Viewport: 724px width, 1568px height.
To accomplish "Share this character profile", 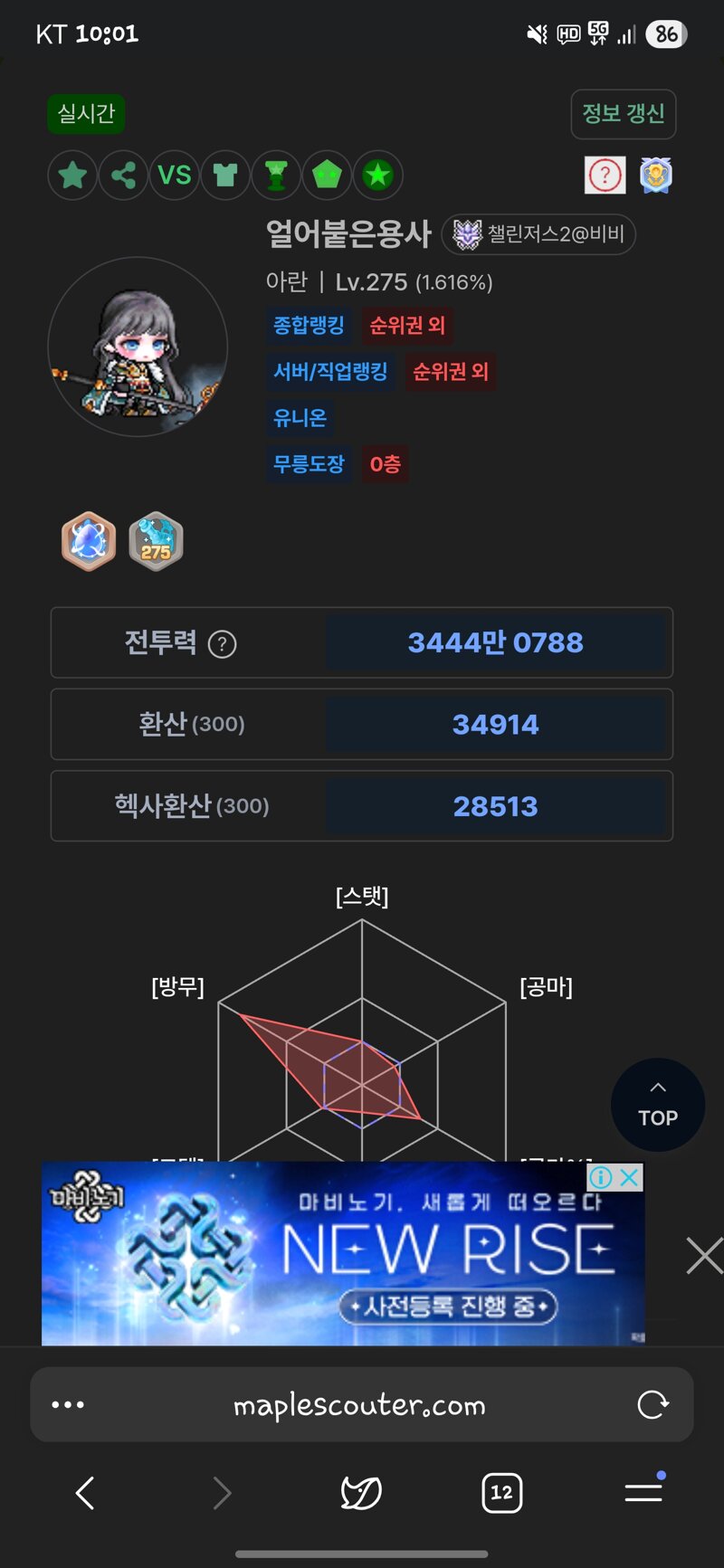I will (x=123, y=175).
